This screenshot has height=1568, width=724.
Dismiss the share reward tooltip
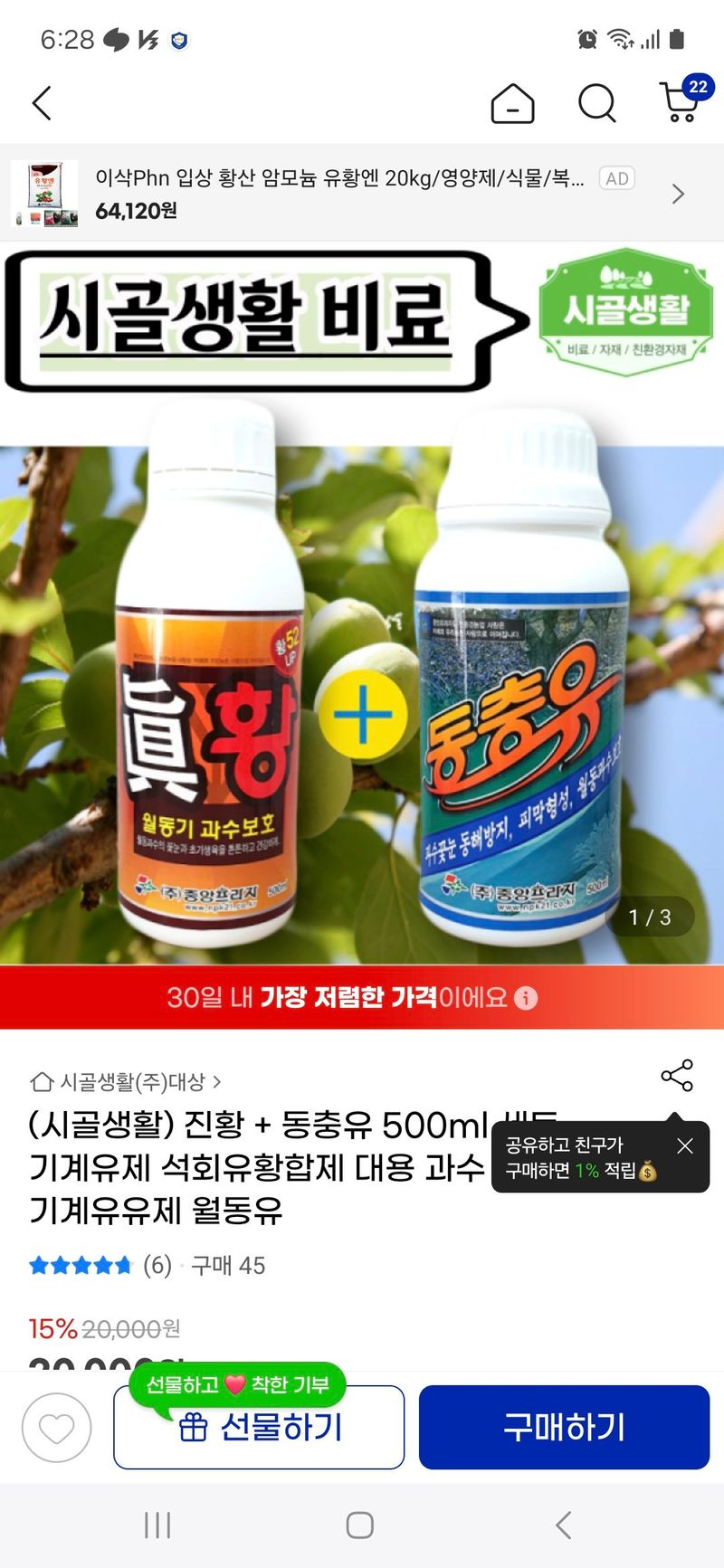[685, 1145]
